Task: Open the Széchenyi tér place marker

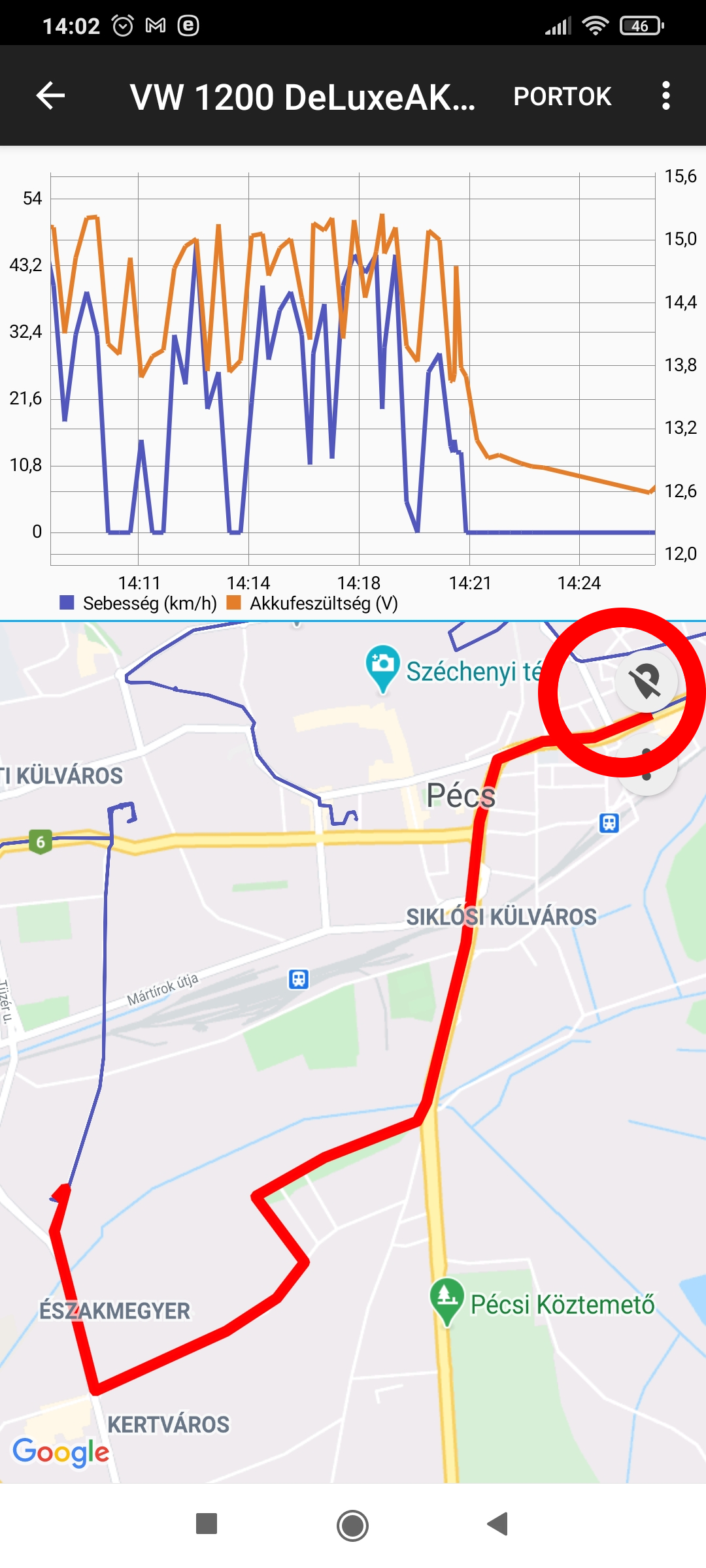Action: pyautogui.click(x=382, y=666)
